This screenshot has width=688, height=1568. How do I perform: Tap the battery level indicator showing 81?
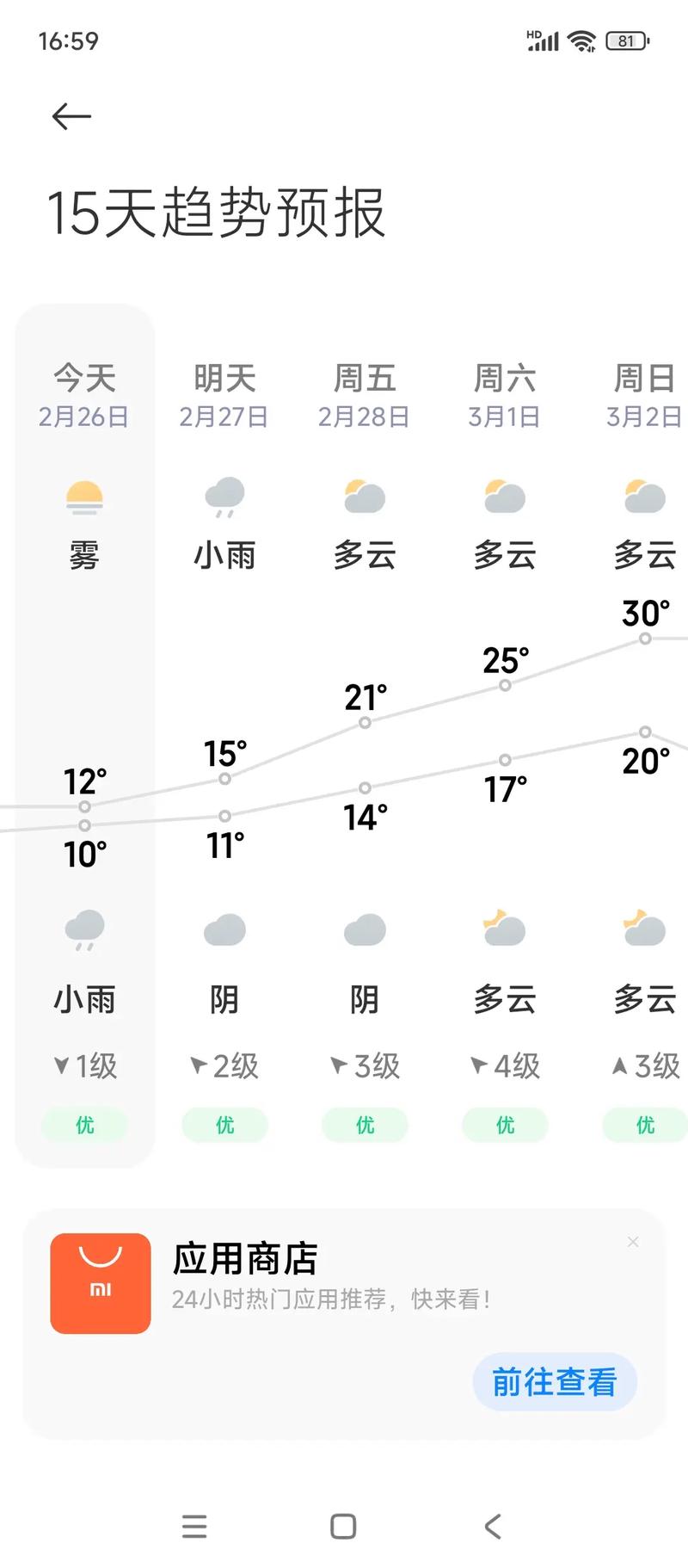pos(626,40)
